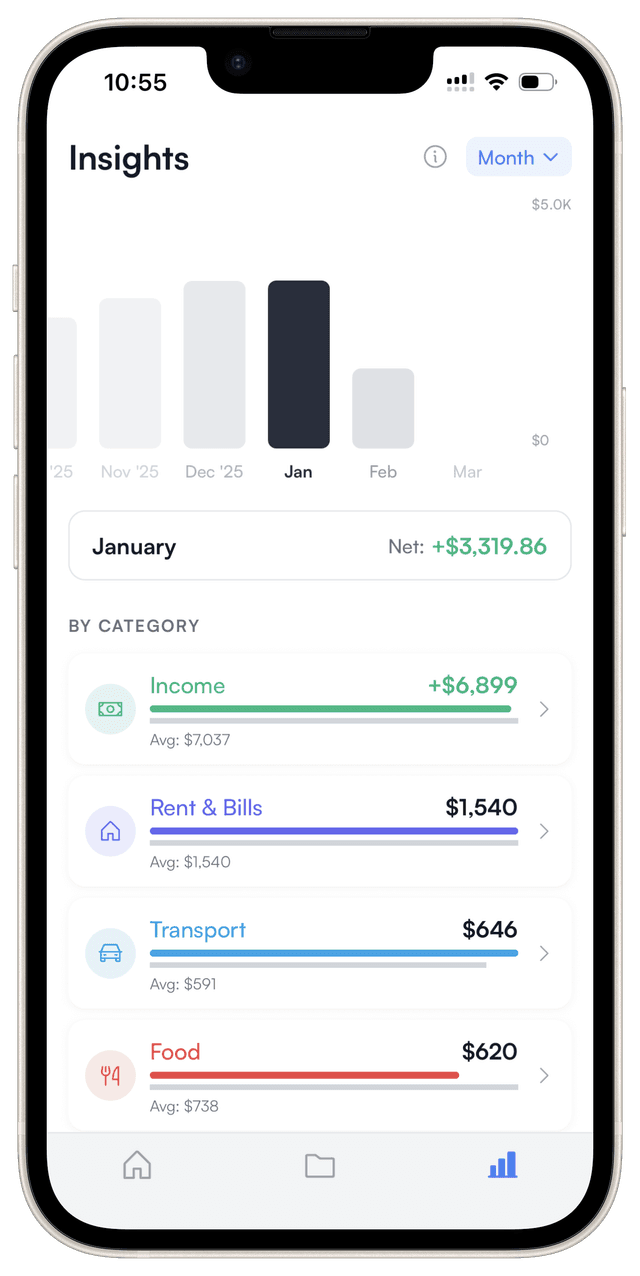Select the Nov '25 bar in chart
The height and width of the screenshot is (1276, 640).
click(130, 373)
